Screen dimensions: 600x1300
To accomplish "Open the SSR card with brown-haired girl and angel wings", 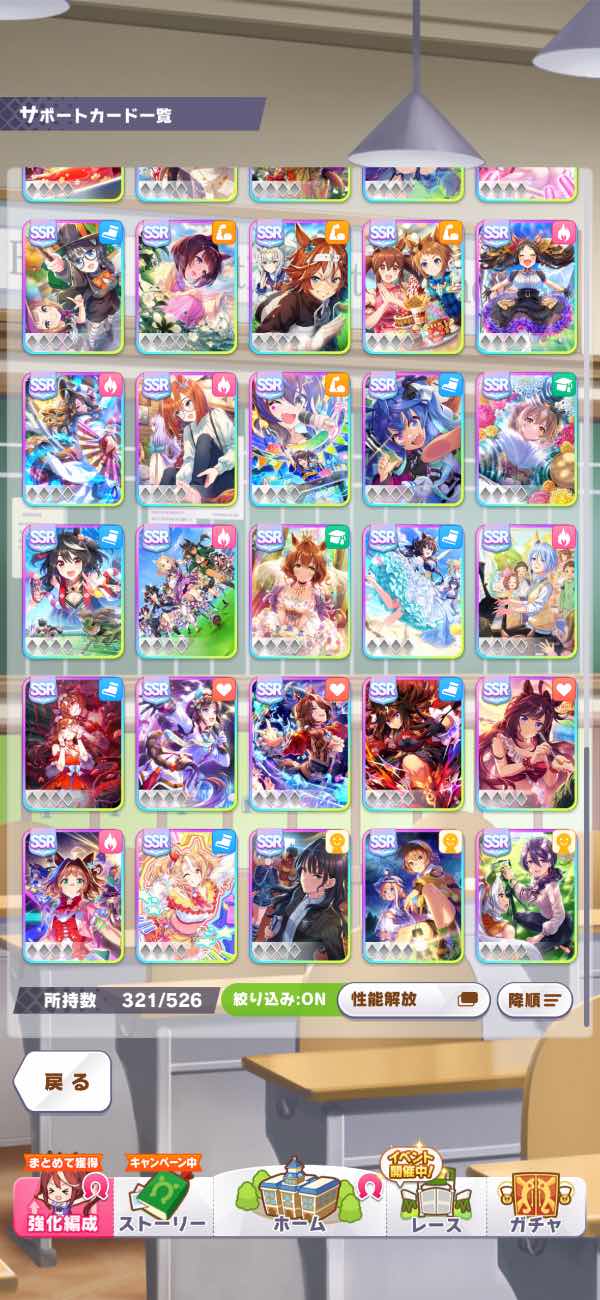I will tap(299, 590).
